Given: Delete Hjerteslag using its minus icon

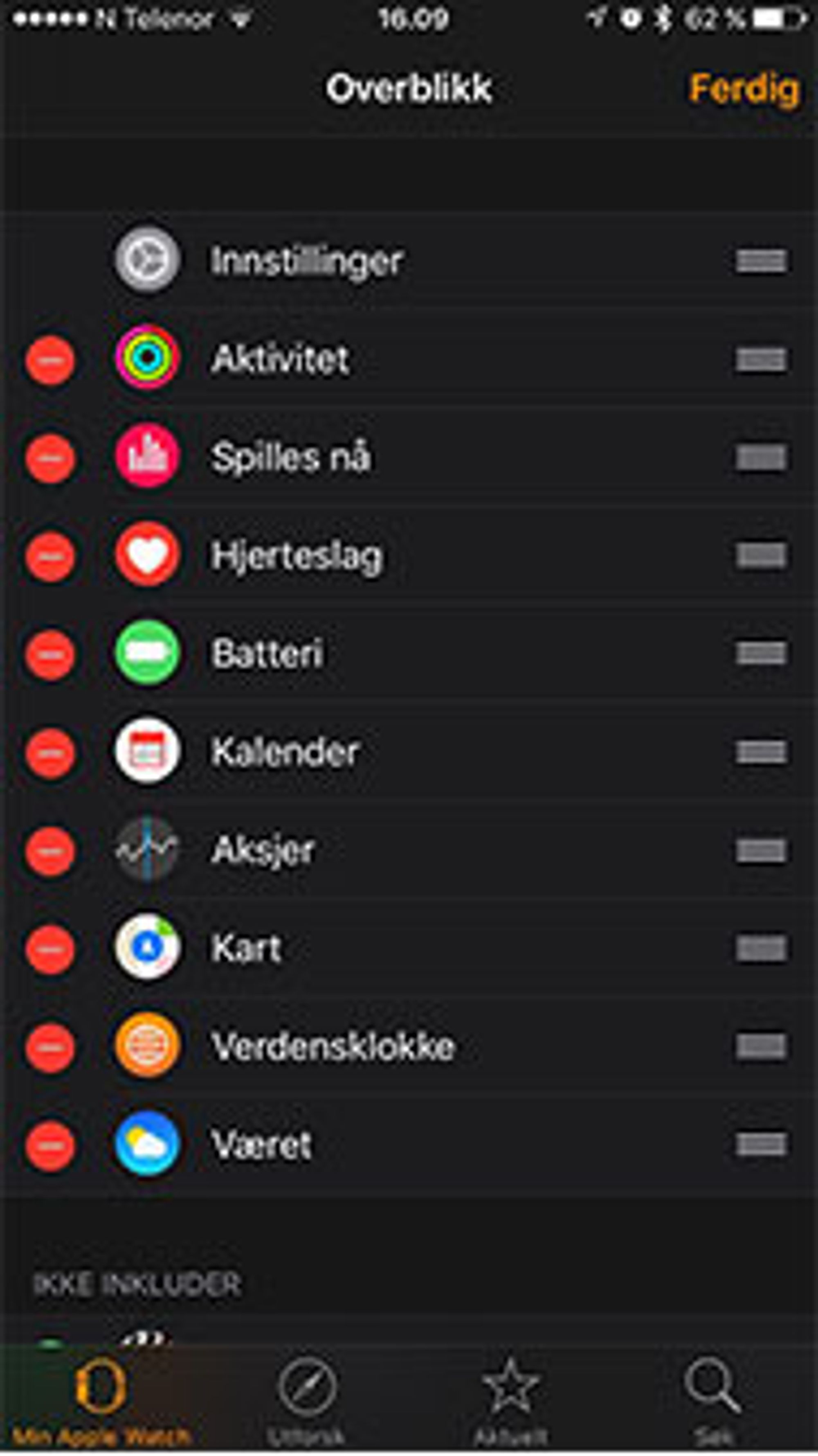Looking at the screenshot, I should [x=50, y=556].
